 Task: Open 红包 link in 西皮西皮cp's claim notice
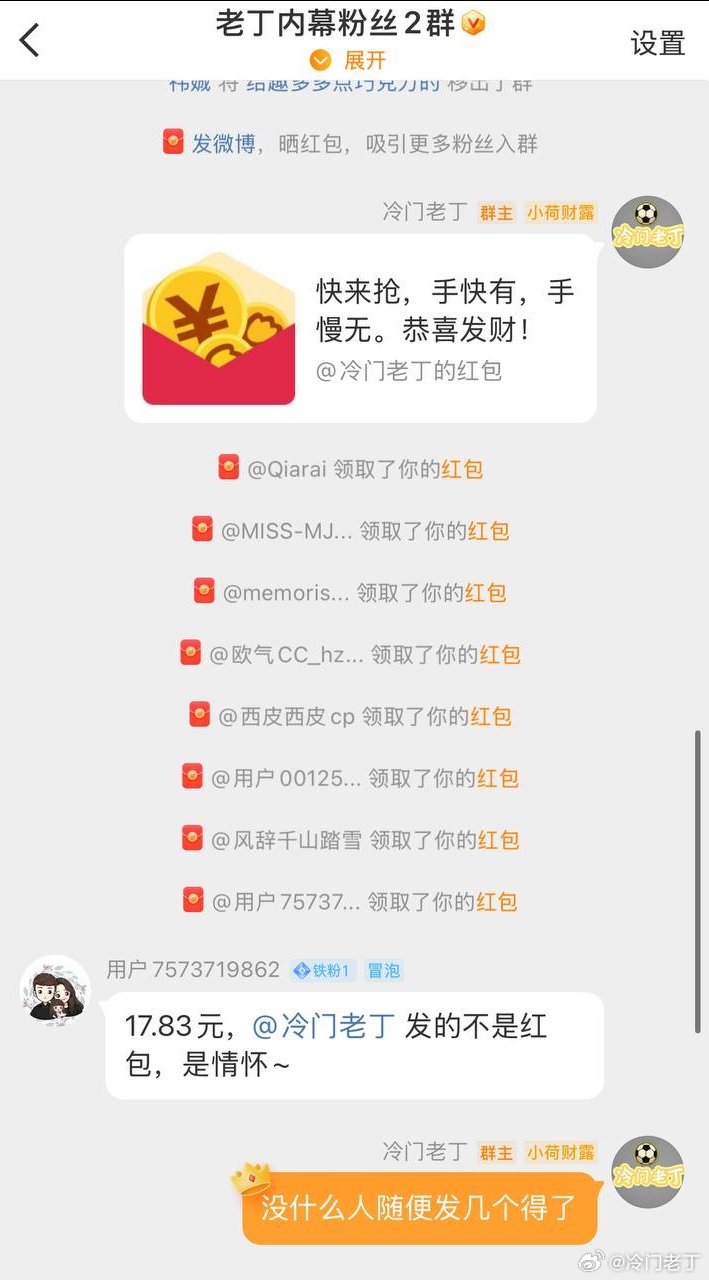click(491, 716)
